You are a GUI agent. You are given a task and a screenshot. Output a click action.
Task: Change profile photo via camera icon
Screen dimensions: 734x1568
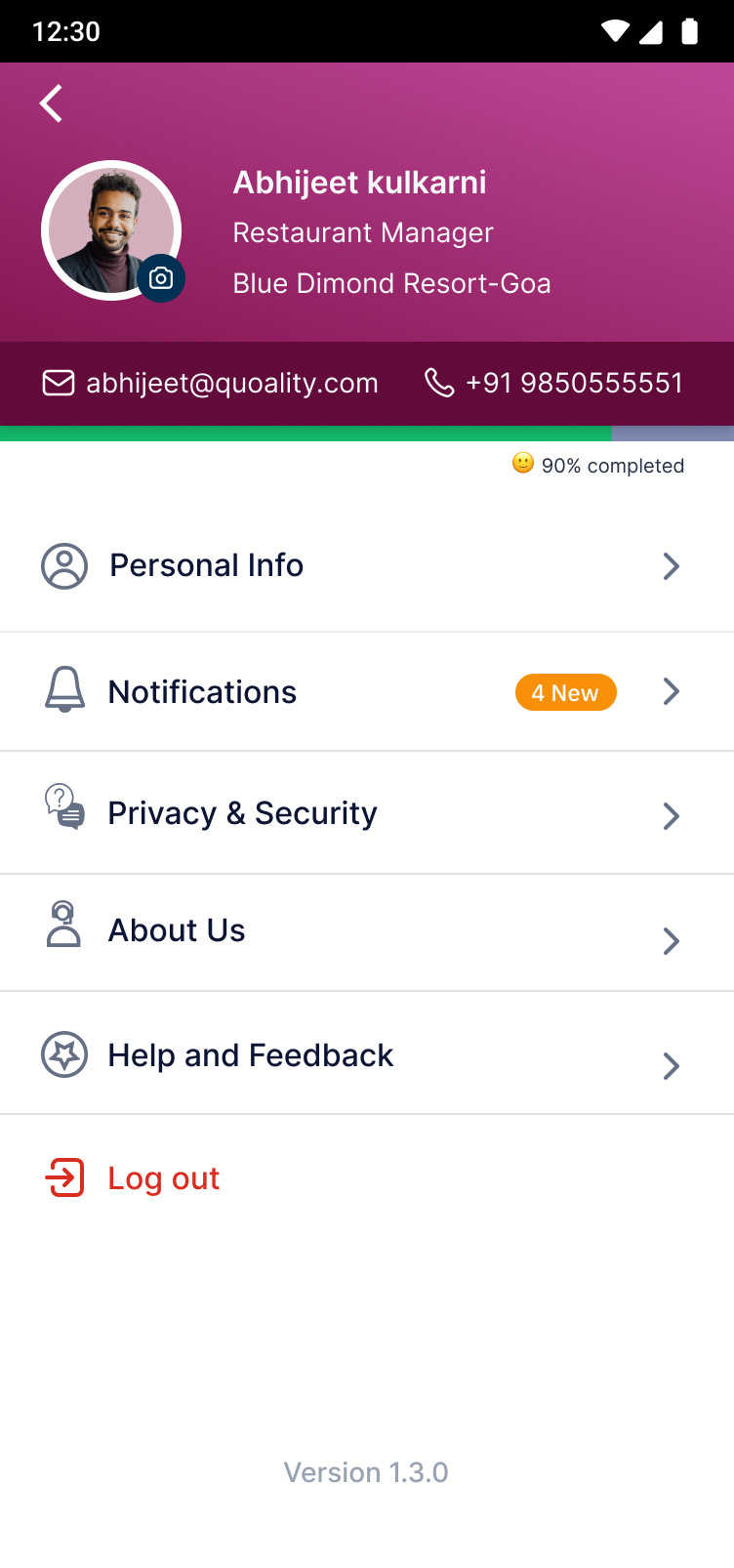[161, 278]
